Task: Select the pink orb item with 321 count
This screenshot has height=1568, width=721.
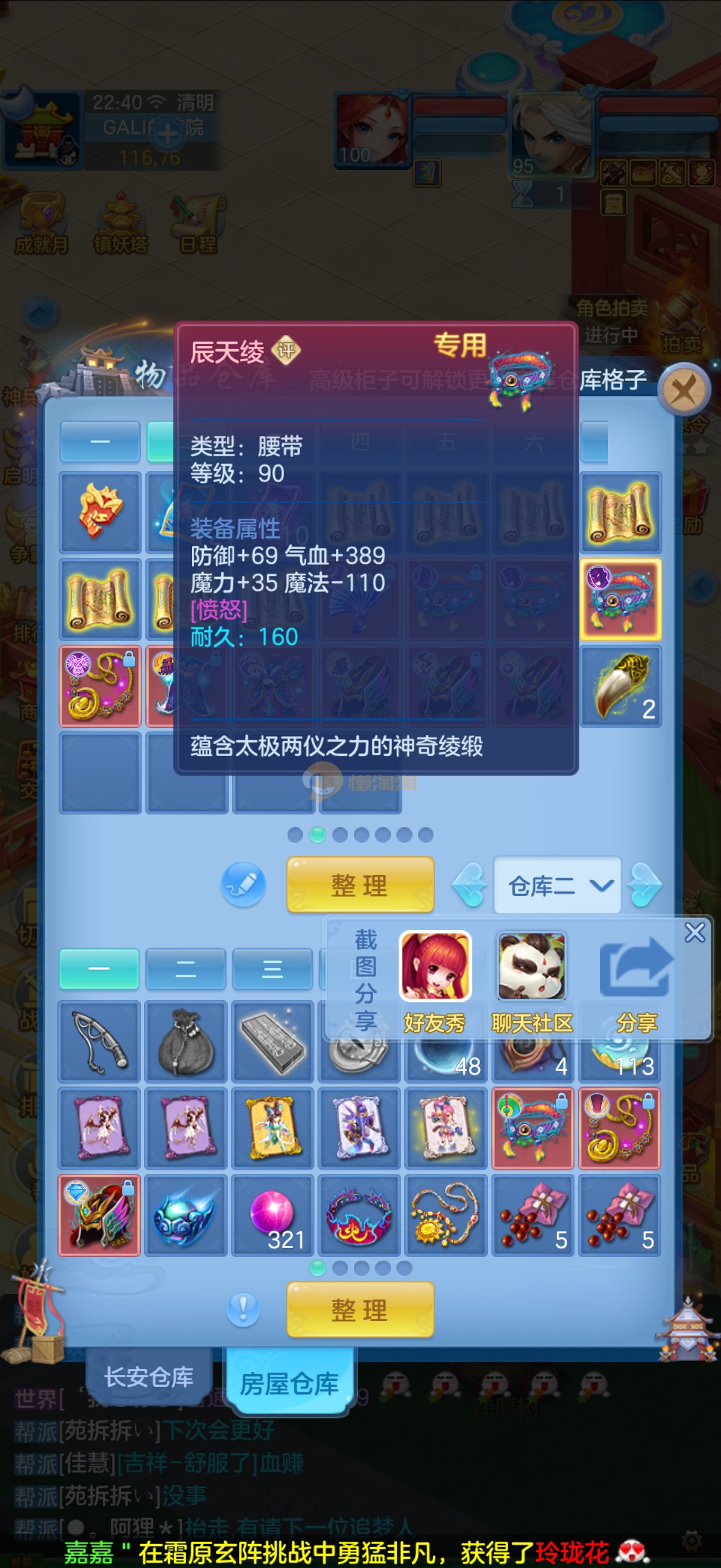Action: point(273,1215)
